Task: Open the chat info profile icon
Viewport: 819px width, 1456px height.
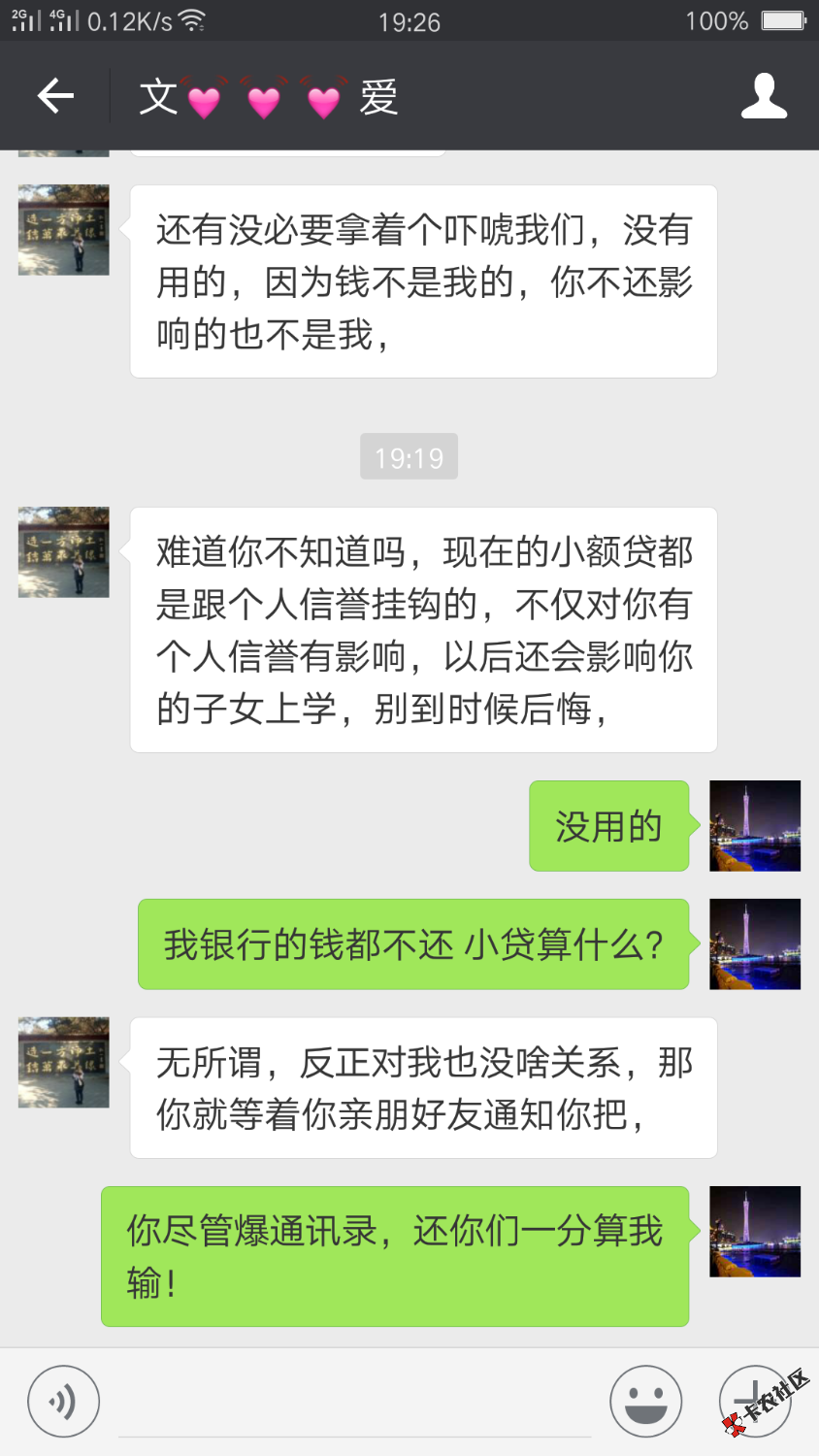Action: (x=764, y=95)
